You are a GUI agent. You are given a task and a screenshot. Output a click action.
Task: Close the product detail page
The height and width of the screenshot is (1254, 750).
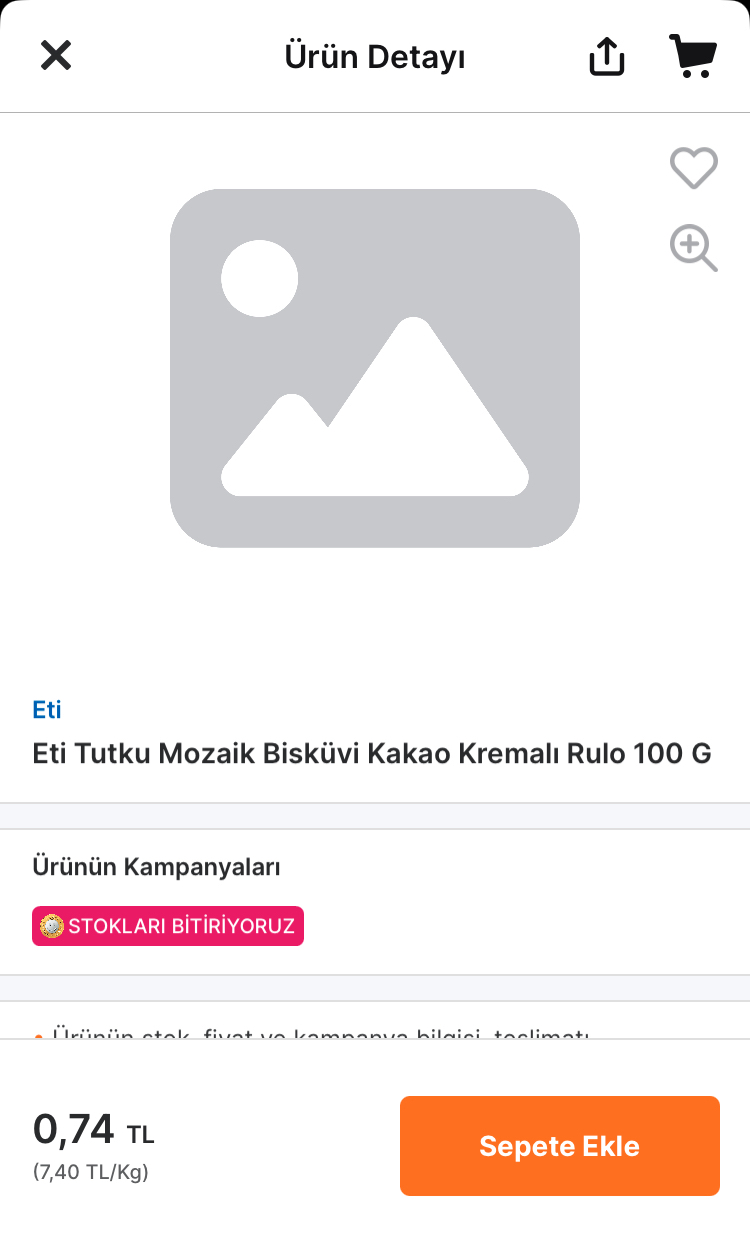click(56, 55)
